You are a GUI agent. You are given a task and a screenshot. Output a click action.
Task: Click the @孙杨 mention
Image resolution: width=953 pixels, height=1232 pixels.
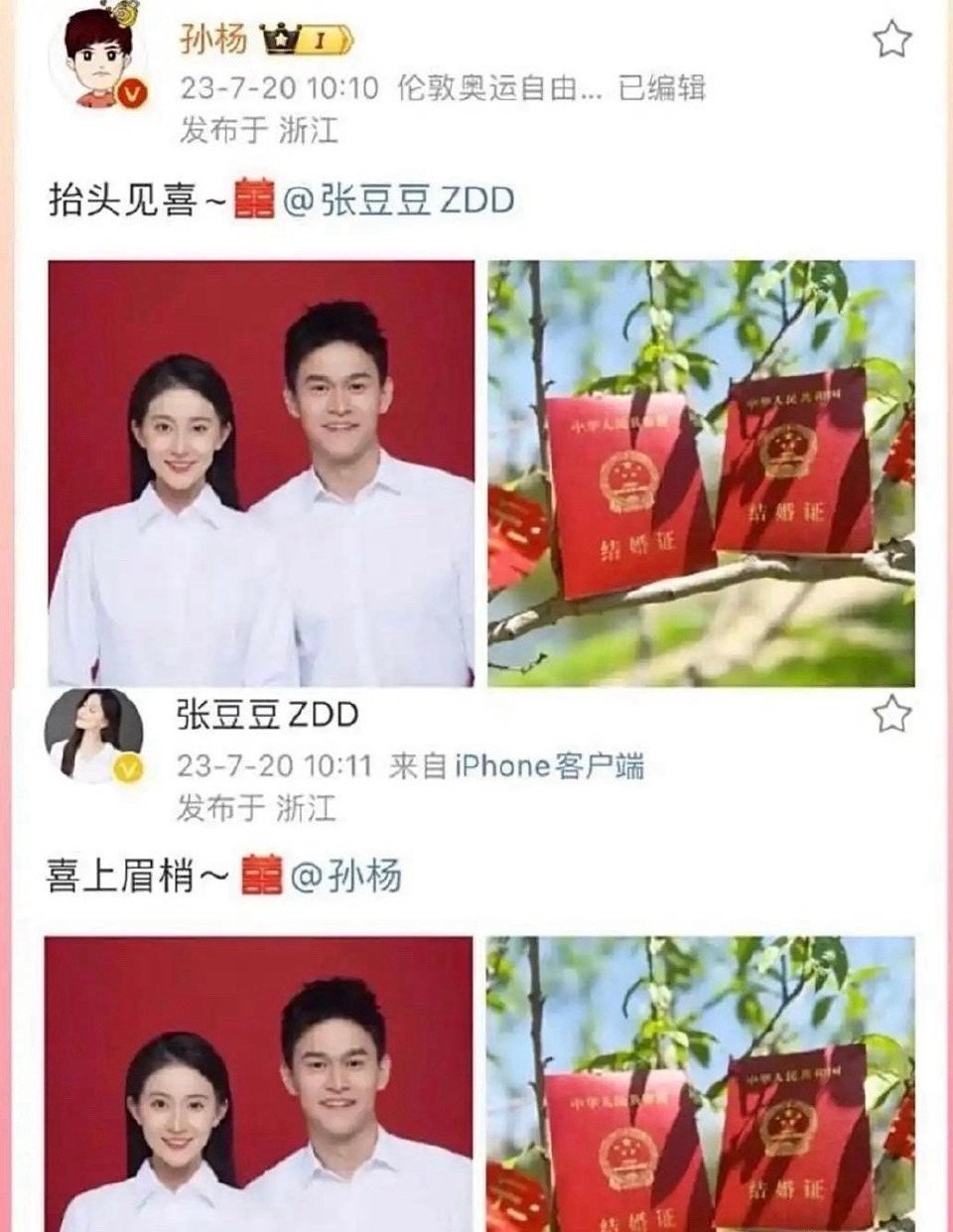346,876
